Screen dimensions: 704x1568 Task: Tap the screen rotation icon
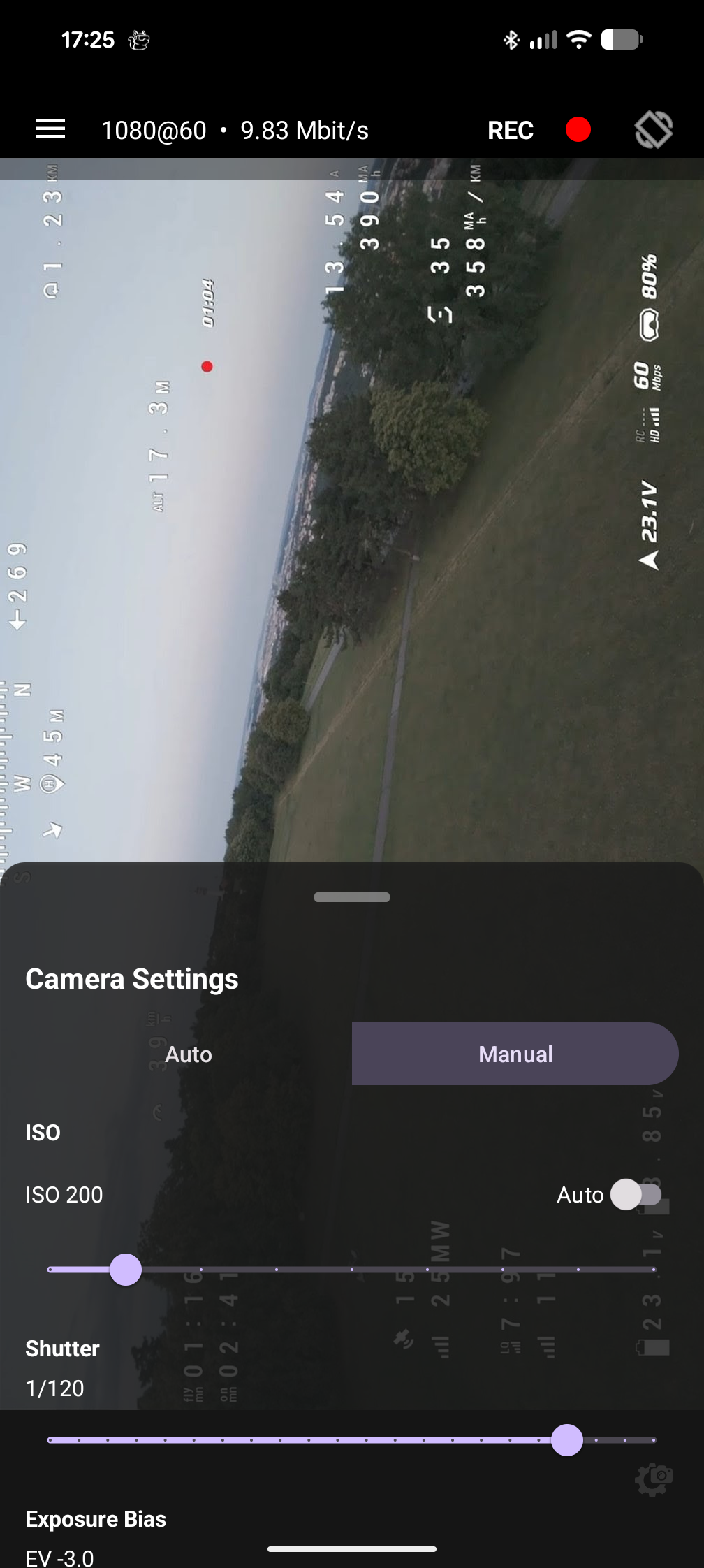click(654, 129)
